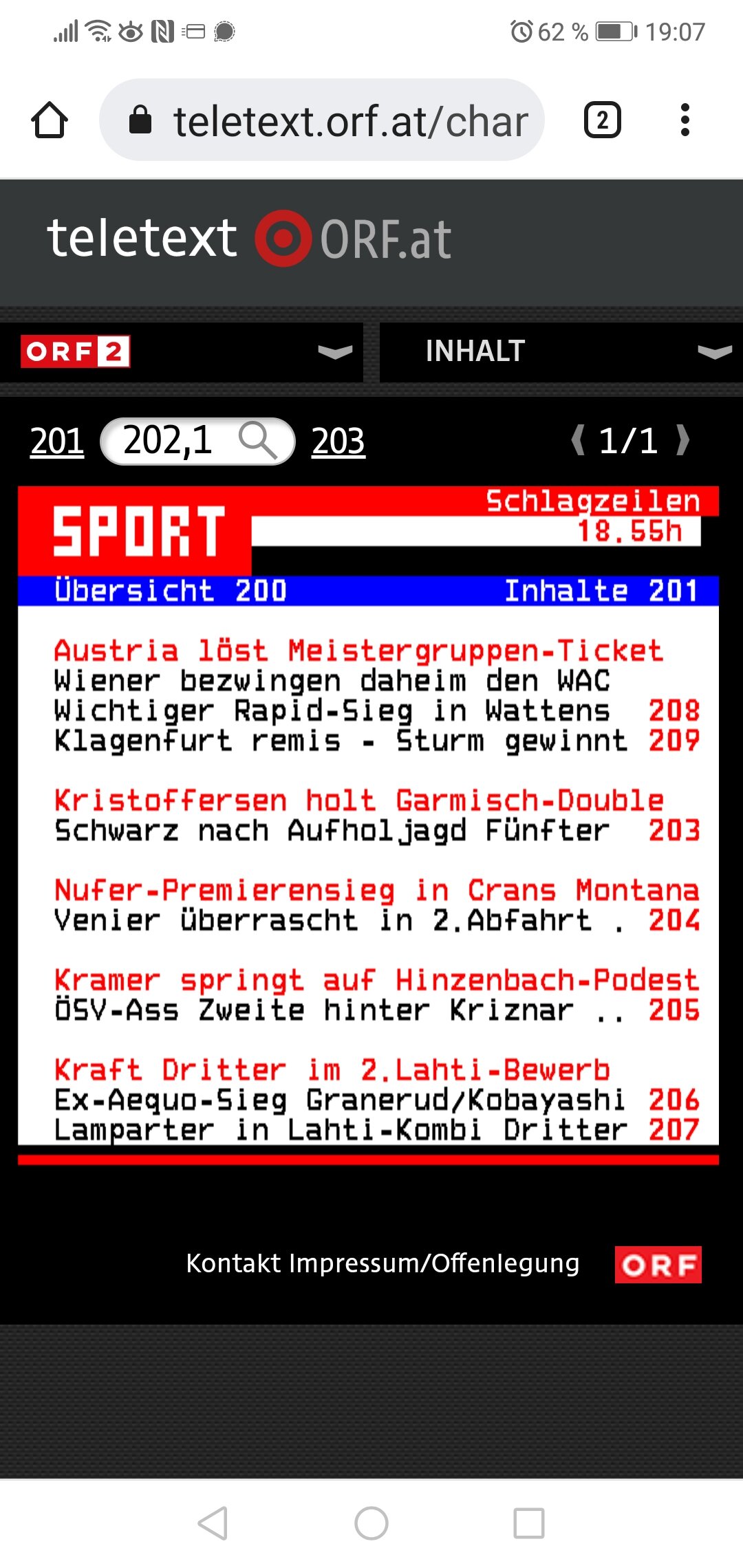Tap the teletext.orf.at address bar
The image size is (743, 1568).
pyautogui.click(x=321, y=120)
